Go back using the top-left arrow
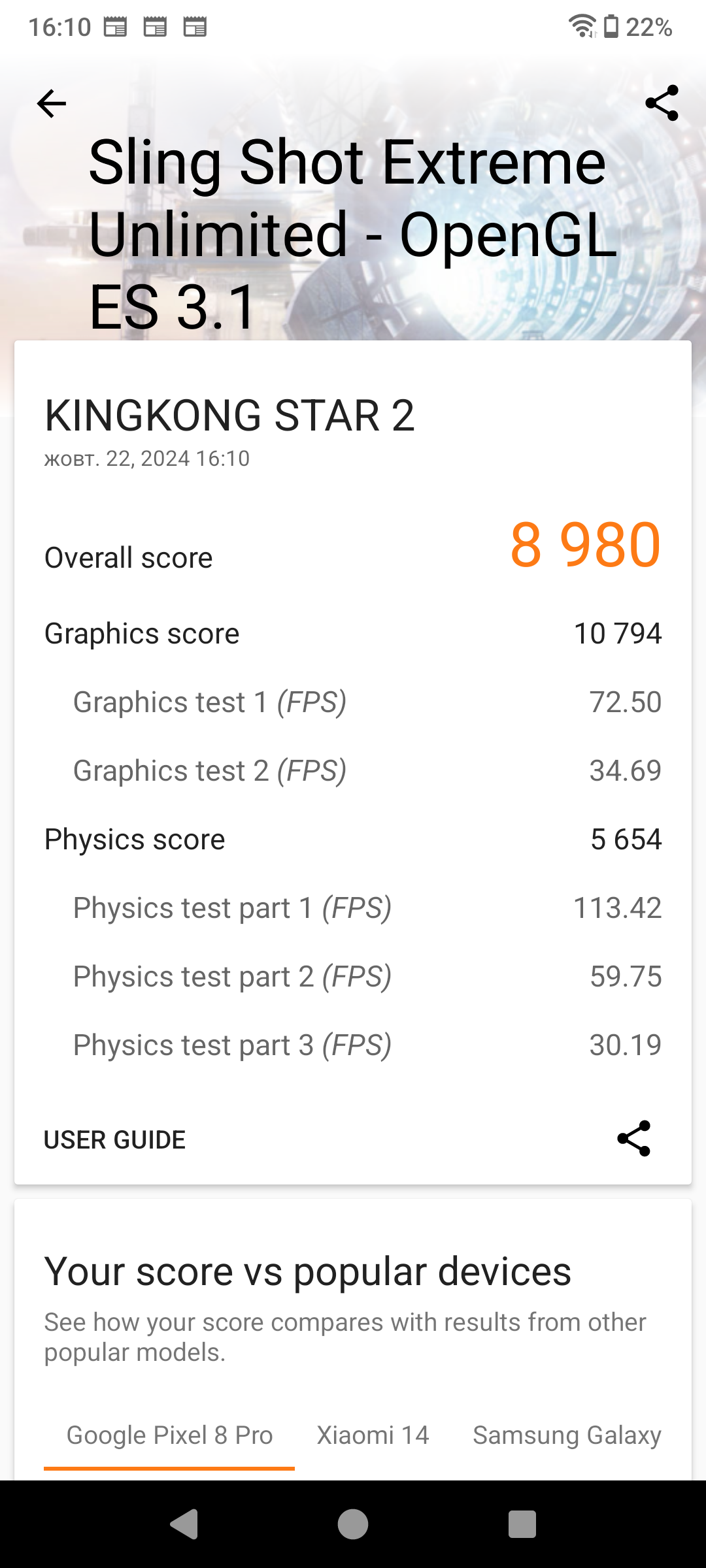The height and width of the screenshot is (1568, 706). (x=52, y=103)
